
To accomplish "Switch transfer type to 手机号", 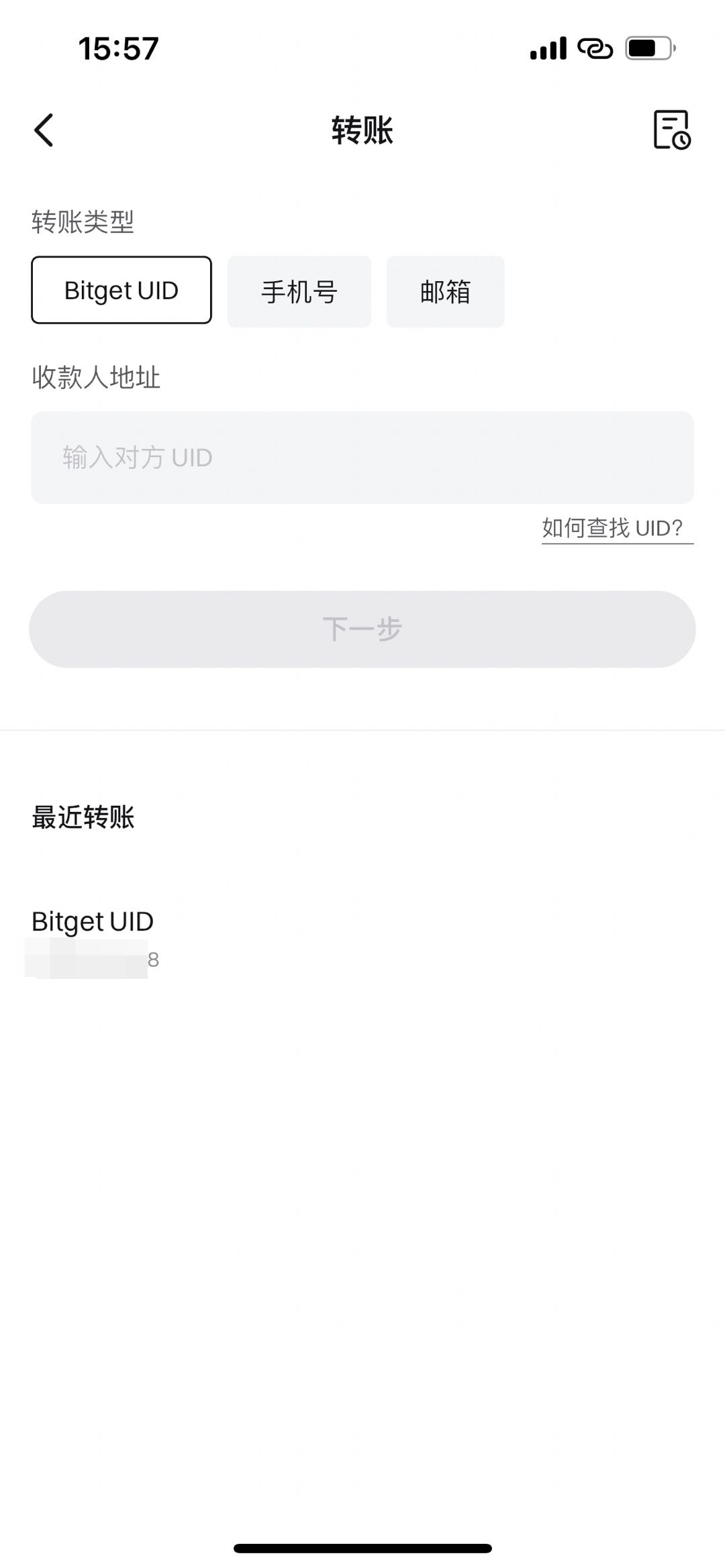I will click(x=299, y=291).
